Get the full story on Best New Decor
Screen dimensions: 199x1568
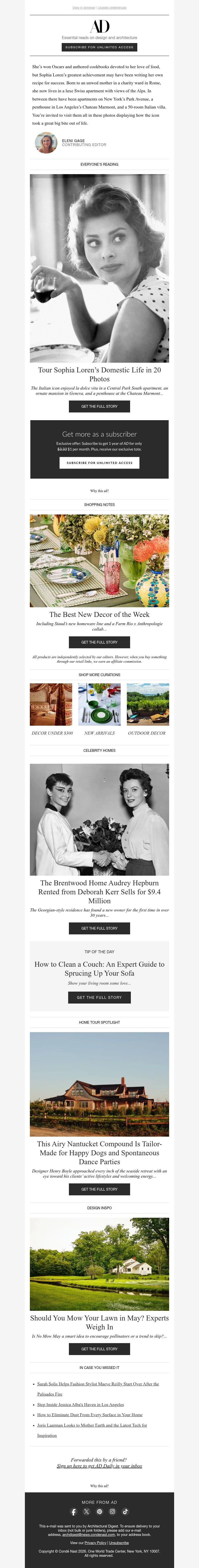pyautogui.click(x=99, y=642)
